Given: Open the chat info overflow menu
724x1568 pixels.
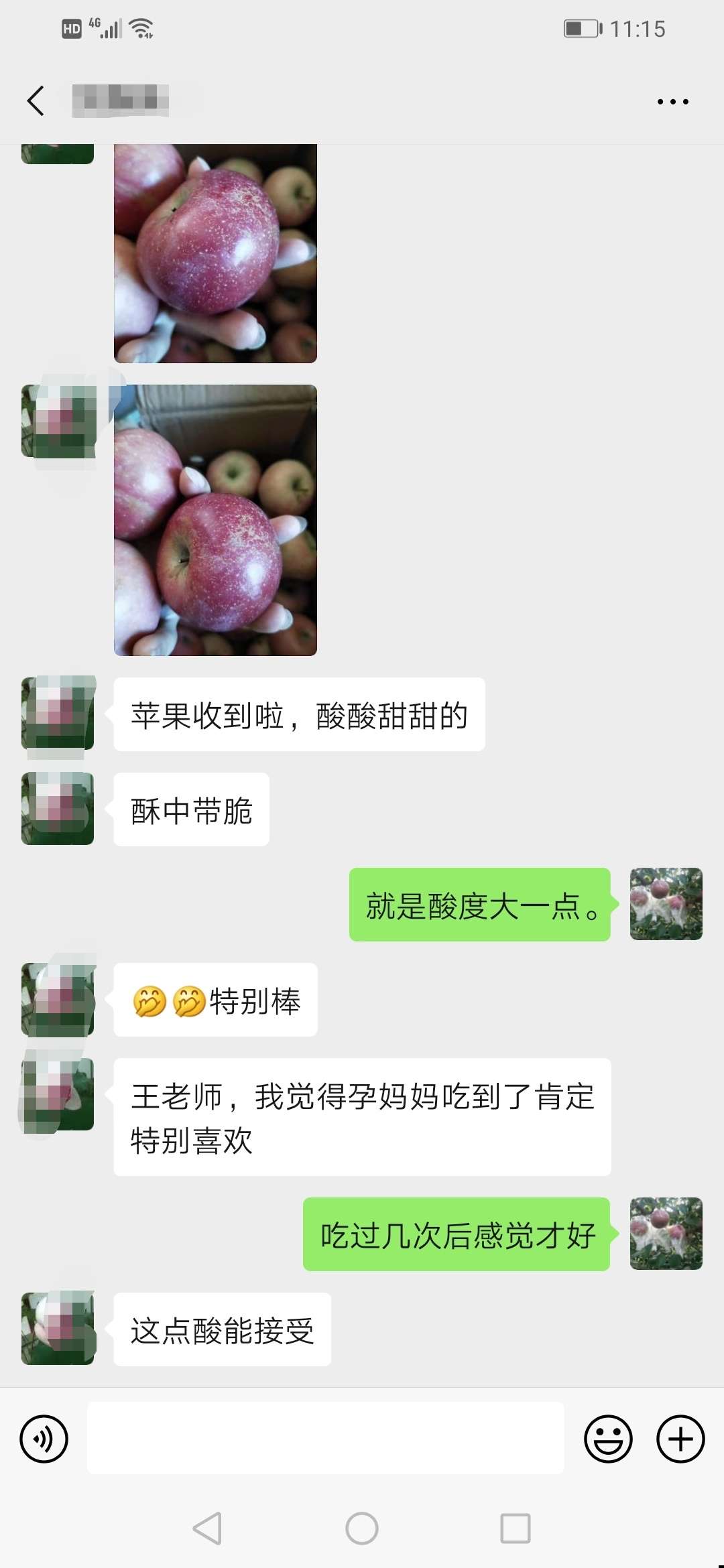Looking at the screenshot, I should [x=672, y=102].
